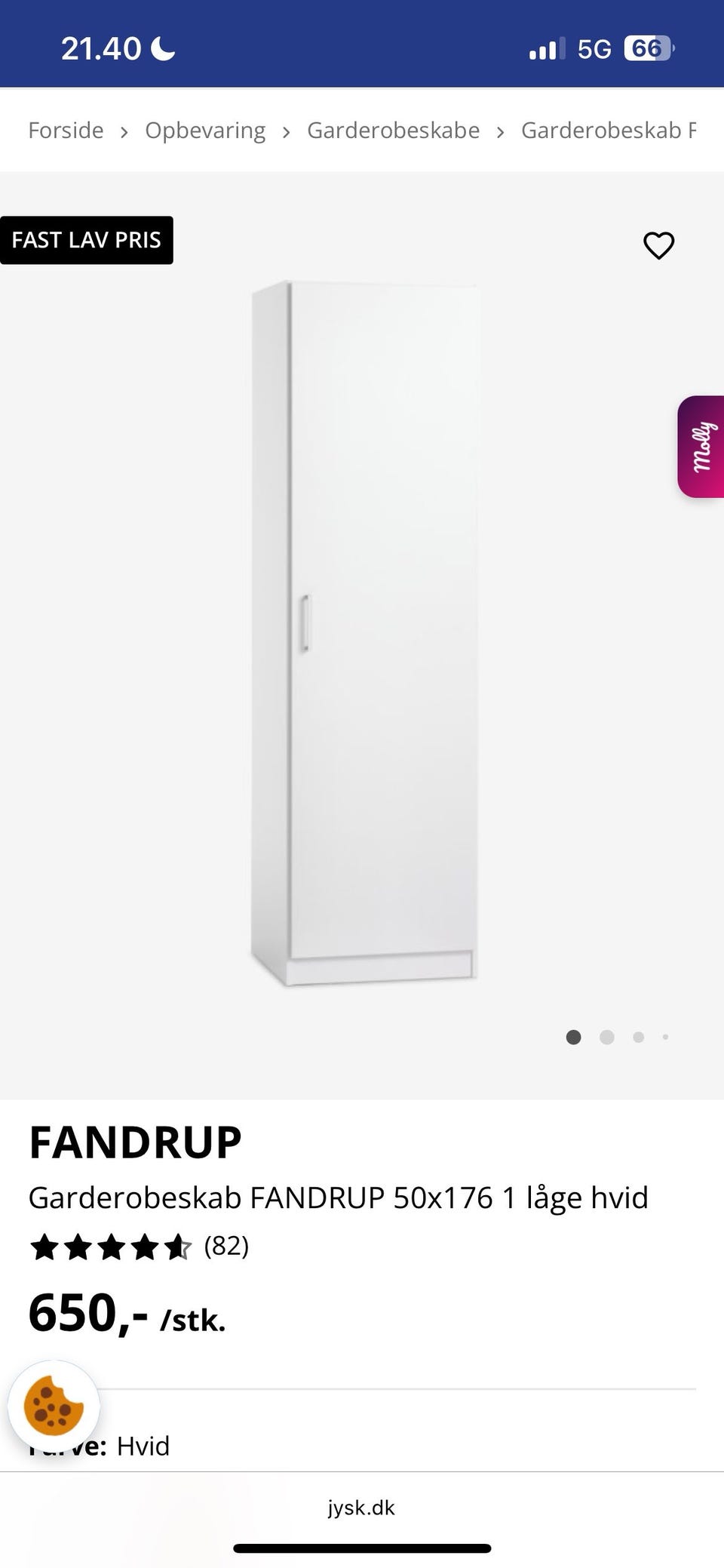Select the second carousel dot
Viewport: 724px width, 1568px height.
coord(606,1038)
